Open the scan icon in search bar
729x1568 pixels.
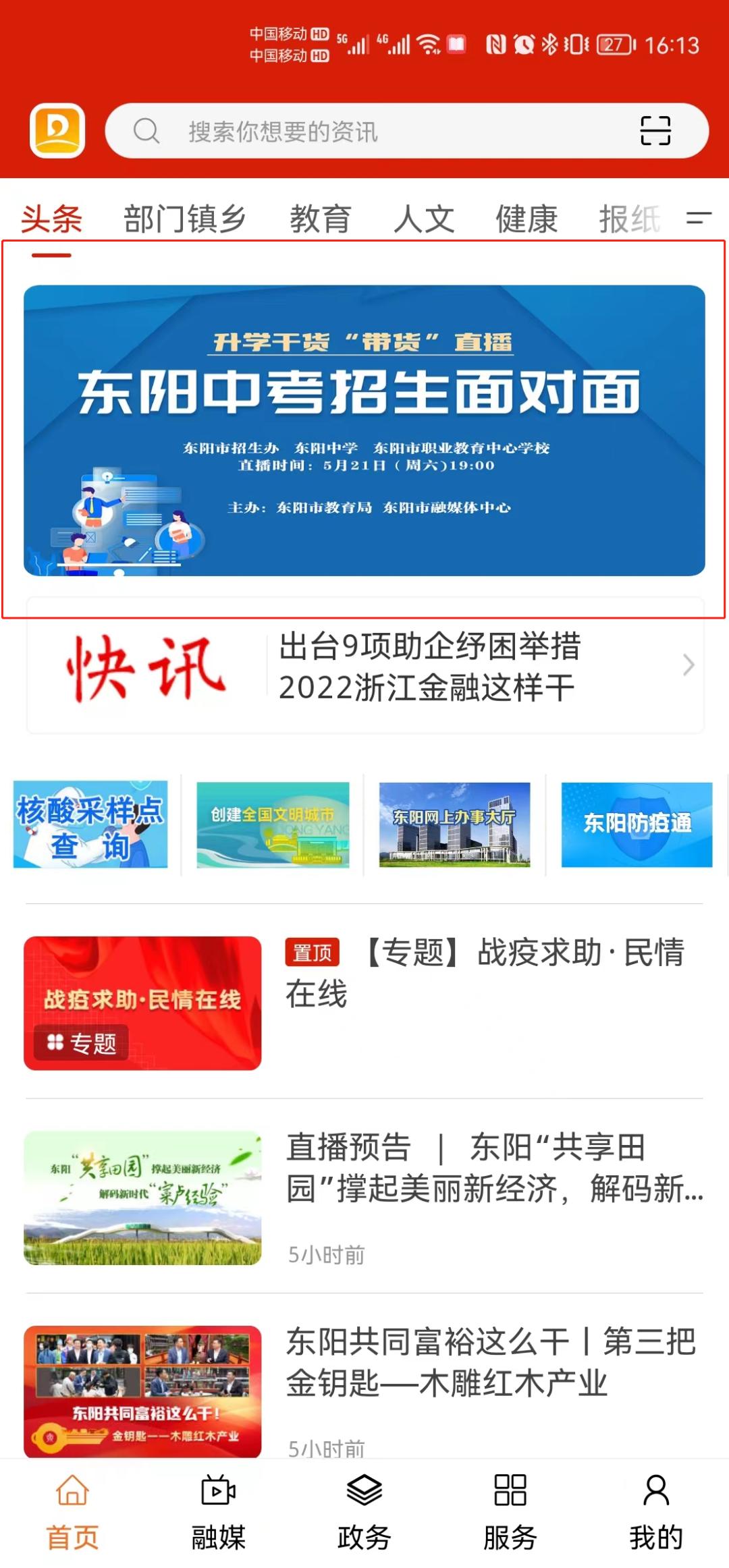[x=655, y=131]
